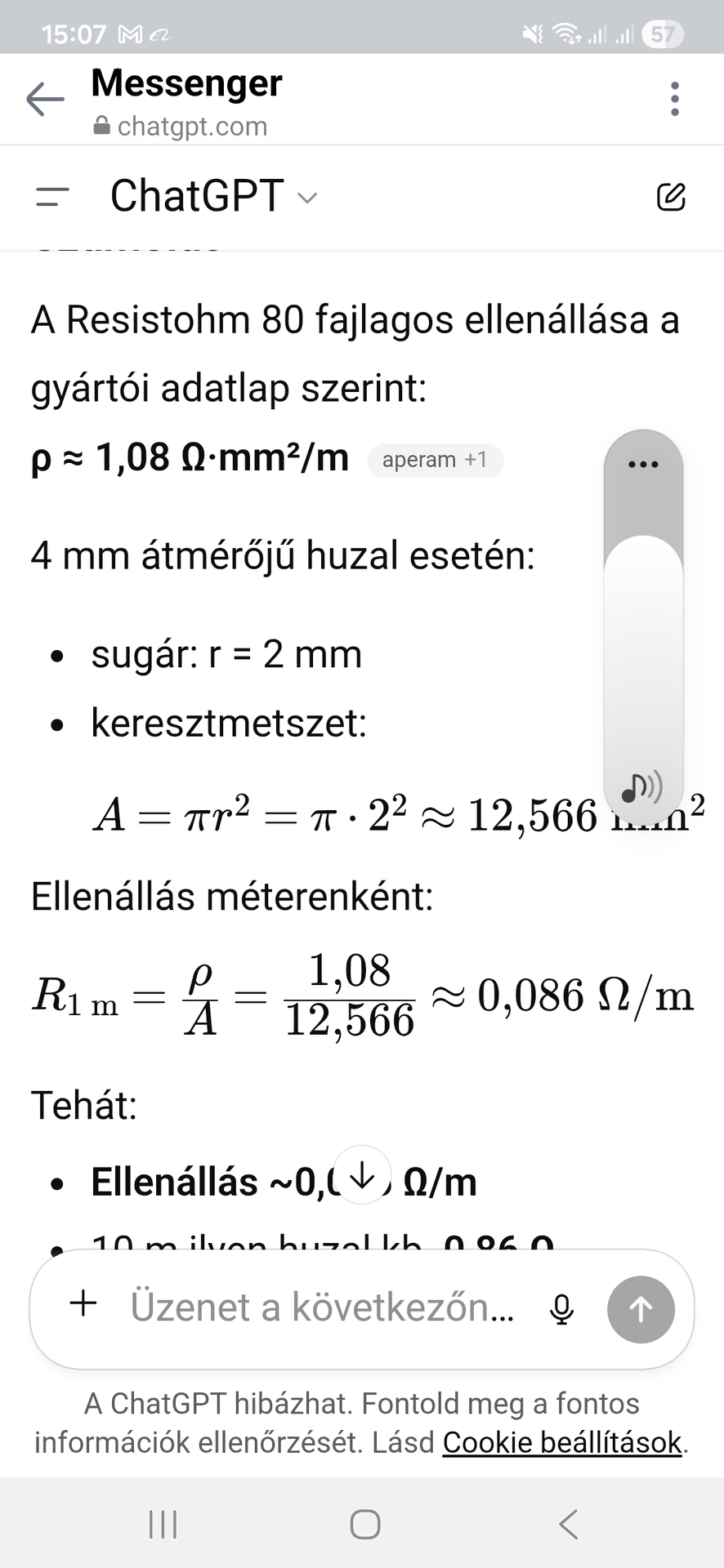
Task: Tap the media sound icon on the volume panel
Action: tap(642, 787)
